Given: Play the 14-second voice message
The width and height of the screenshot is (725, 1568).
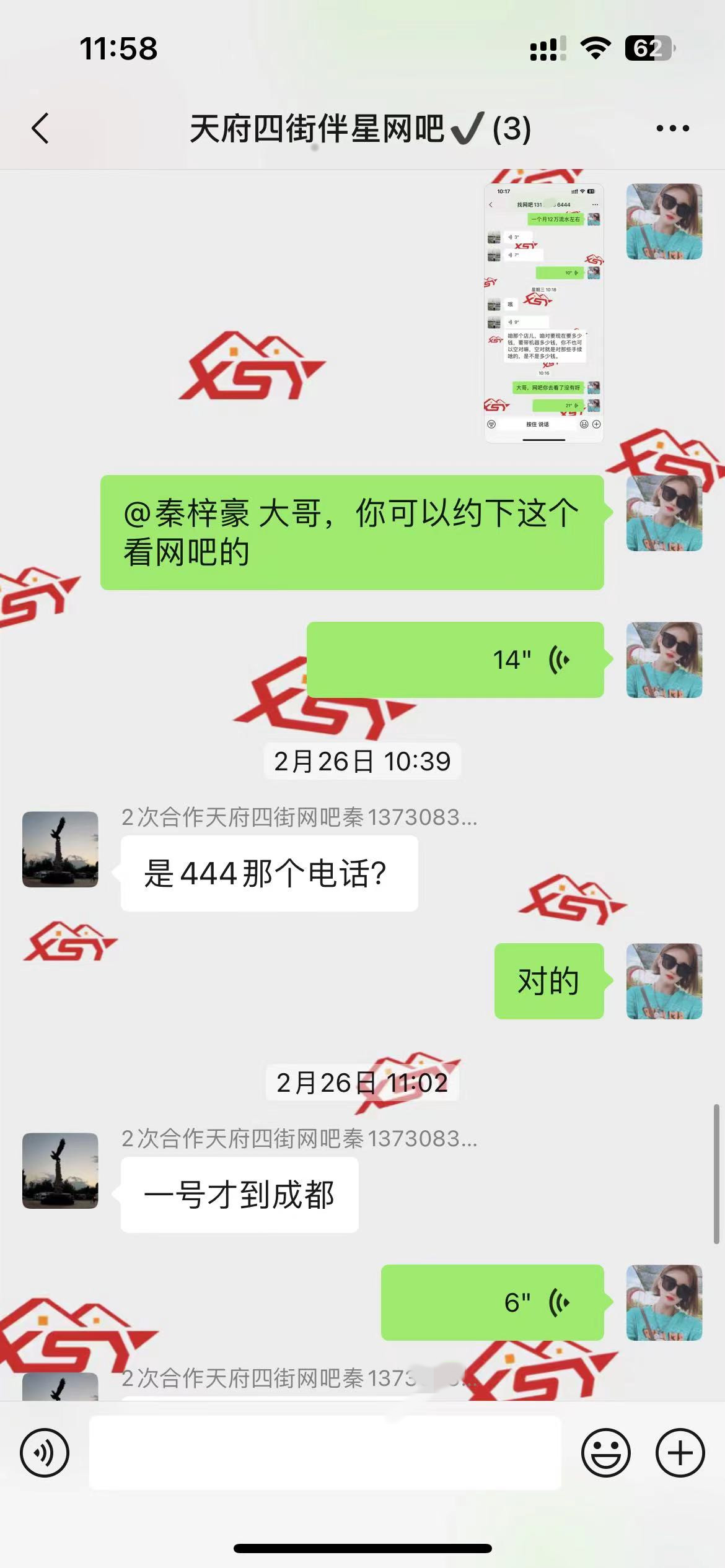Looking at the screenshot, I should (x=455, y=660).
